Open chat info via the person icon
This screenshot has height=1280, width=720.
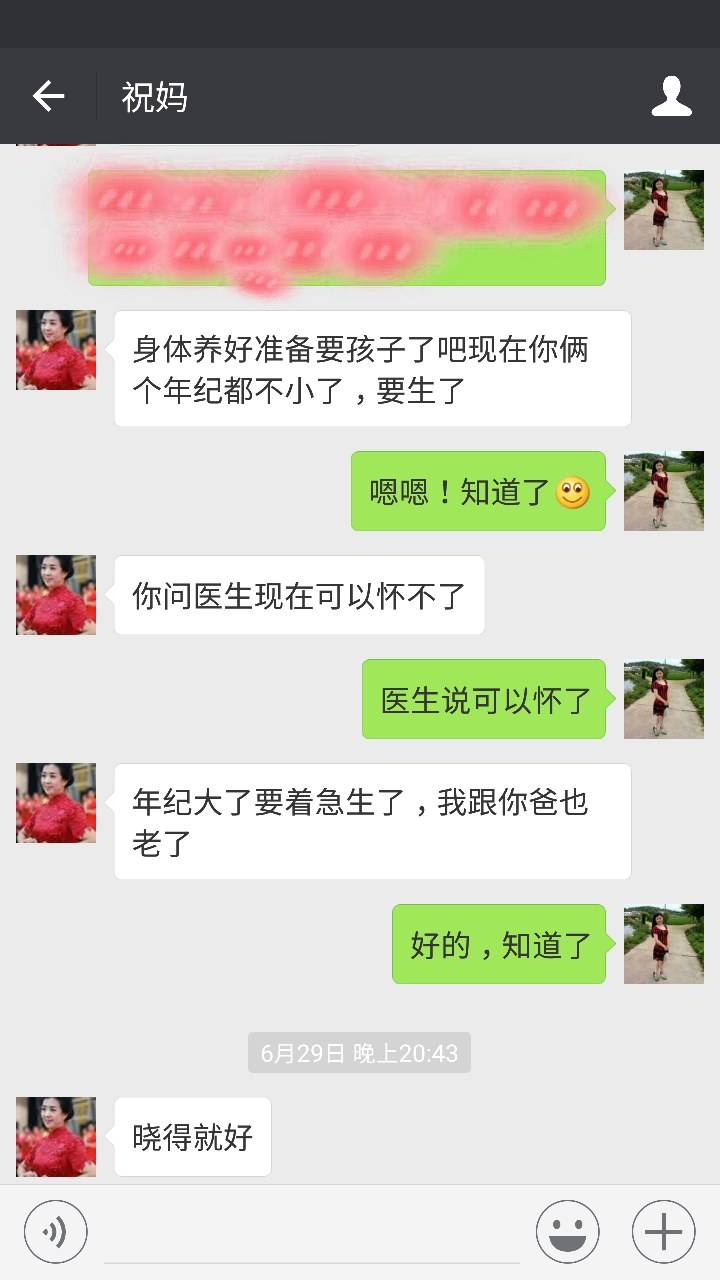click(671, 96)
